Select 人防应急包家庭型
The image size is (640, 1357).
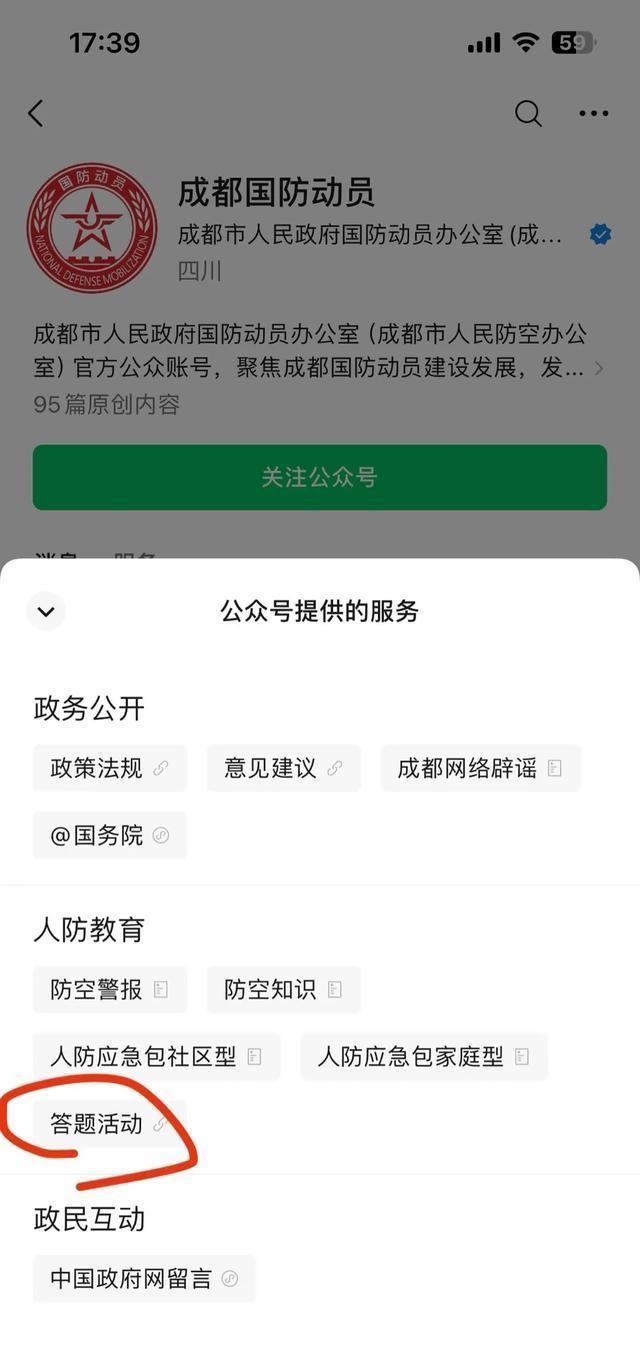(x=423, y=1056)
